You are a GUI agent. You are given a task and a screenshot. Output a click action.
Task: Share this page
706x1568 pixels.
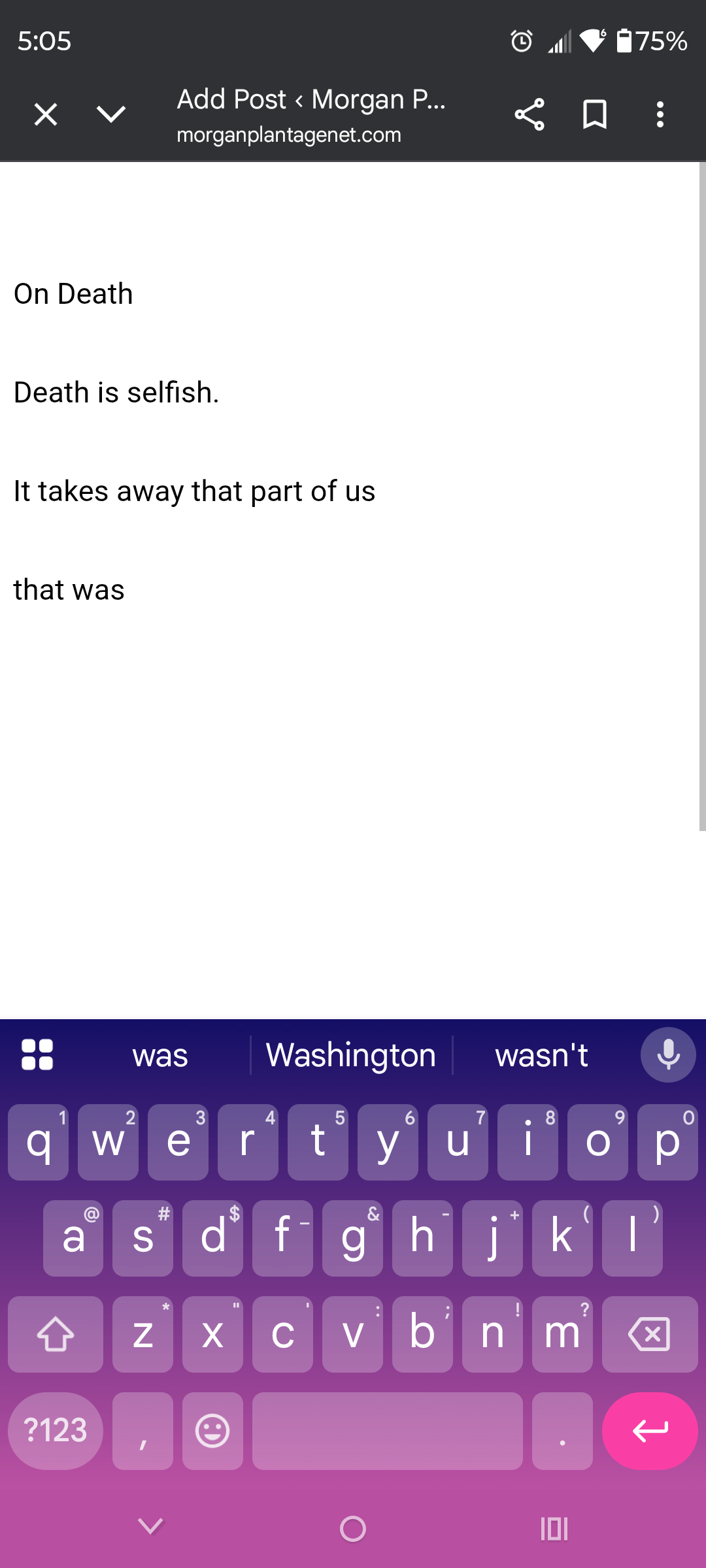529,114
